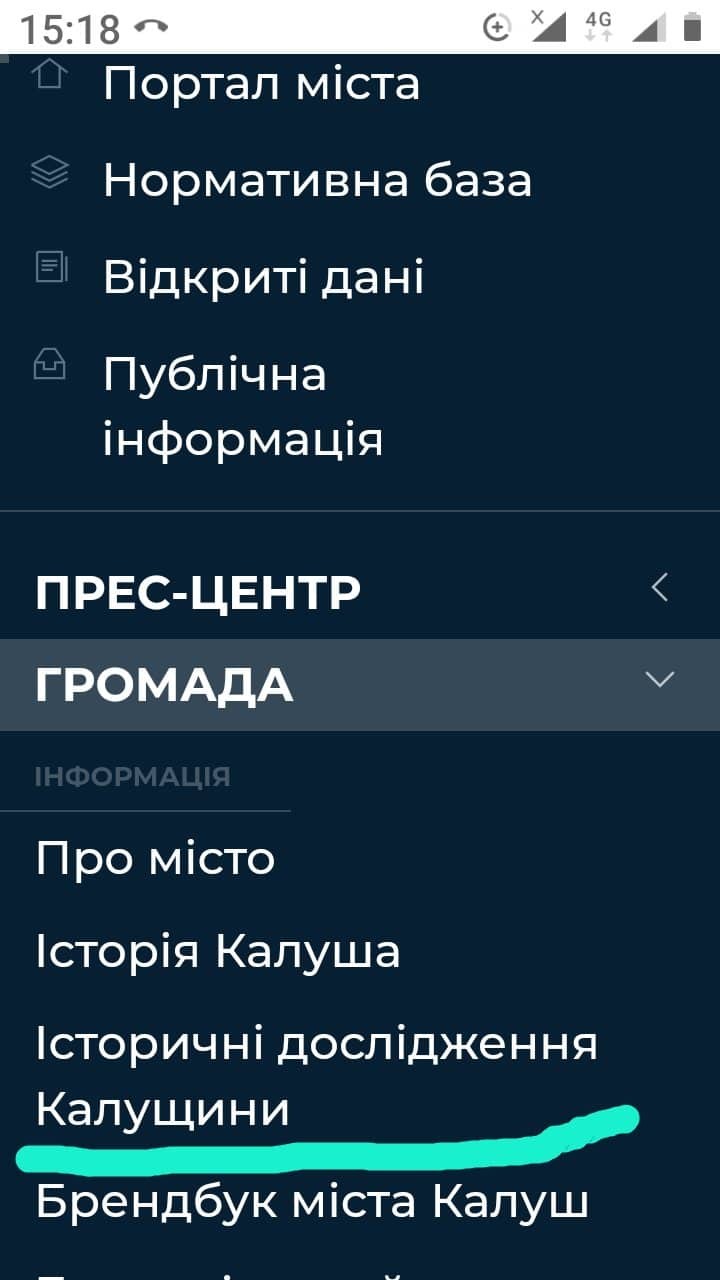
Task: Expand the ПРЕС-ЦЕНТР section
Action: point(360,592)
